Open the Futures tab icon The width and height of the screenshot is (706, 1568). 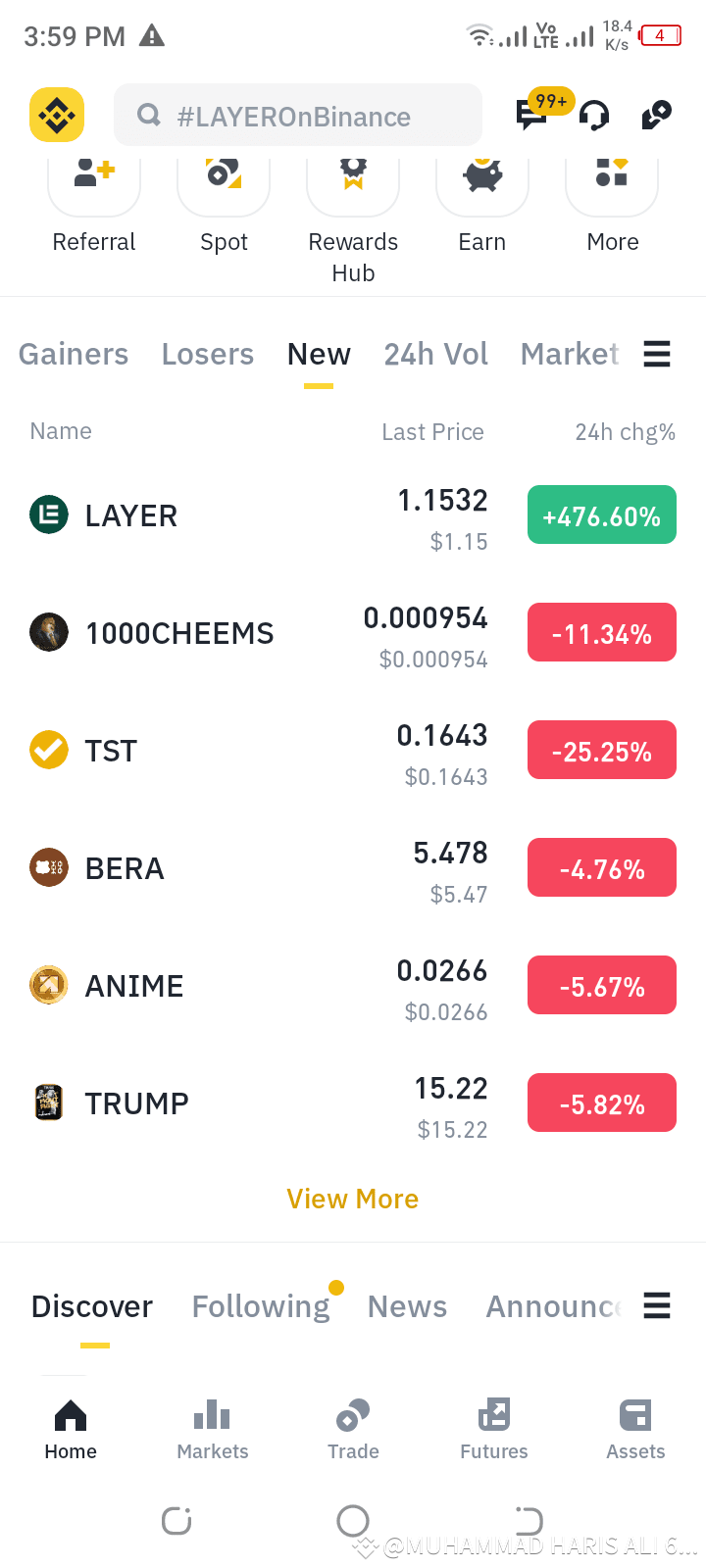pyautogui.click(x=493, y=1415)
